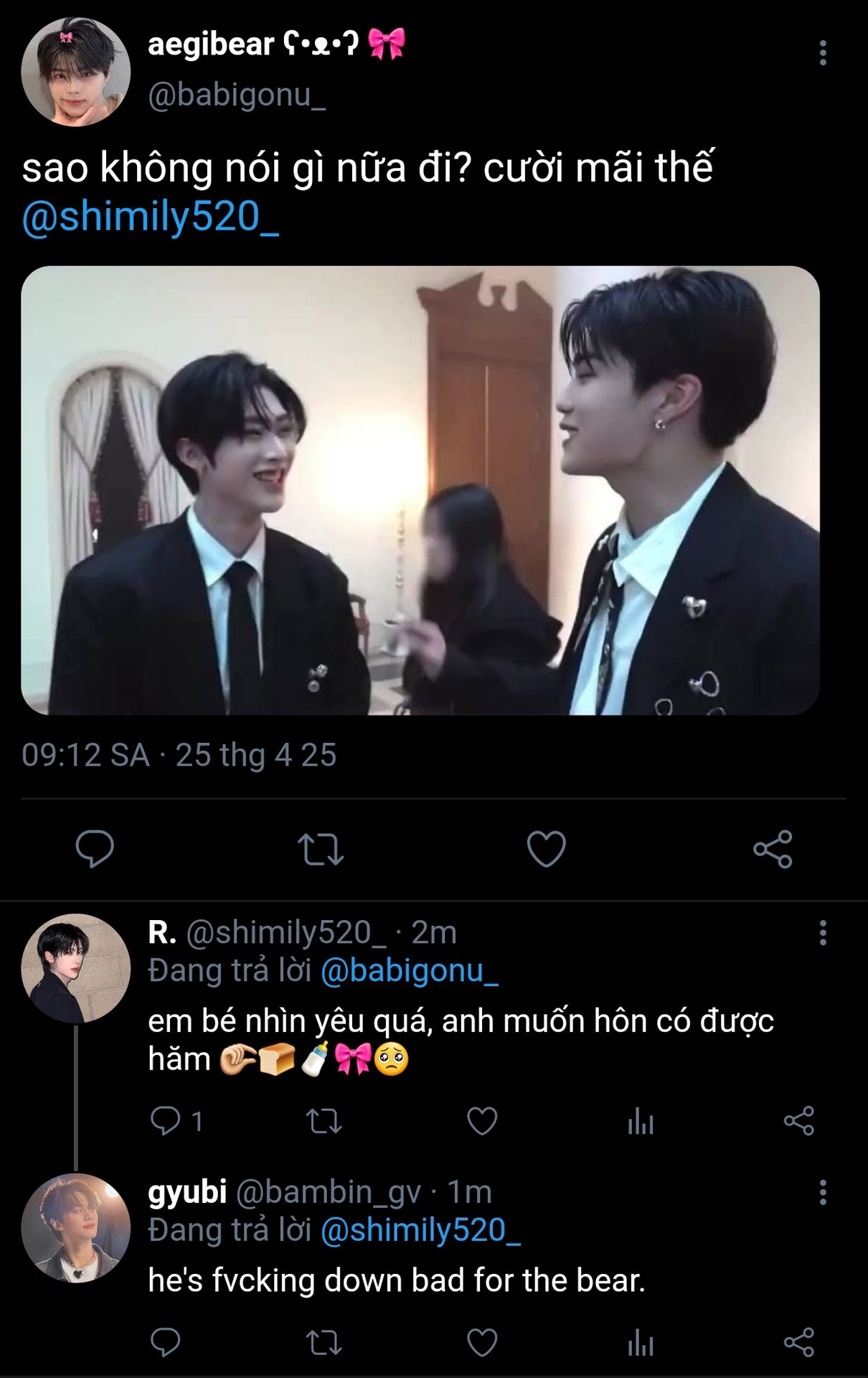Open overflow menu on R.'s reply

(823, 933)
